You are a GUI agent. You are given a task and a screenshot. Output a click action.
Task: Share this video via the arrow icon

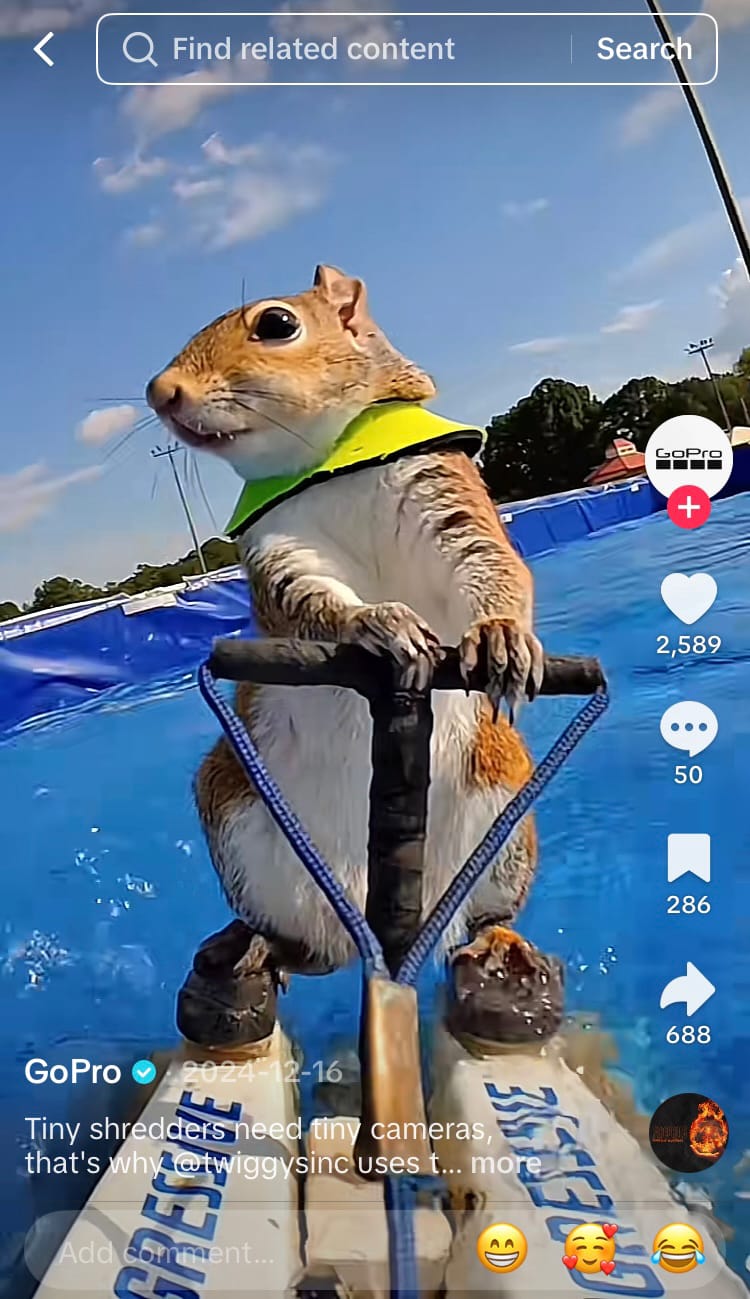tap(688, 989)
